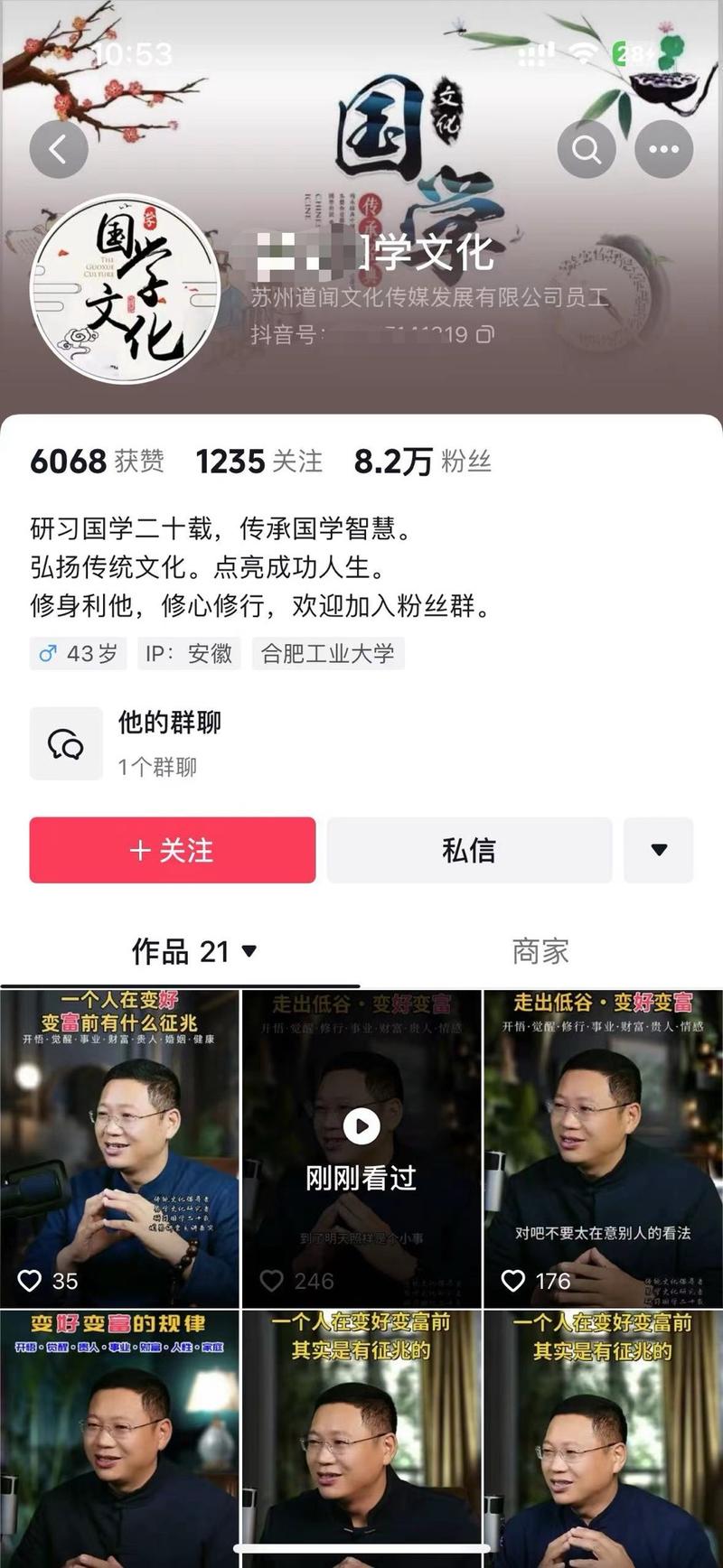Image resolution: width=723 pixels, height=1568 pixels.
Task: Copy the 抖音号 with the copy icon
Action: (x=484, y=334)
